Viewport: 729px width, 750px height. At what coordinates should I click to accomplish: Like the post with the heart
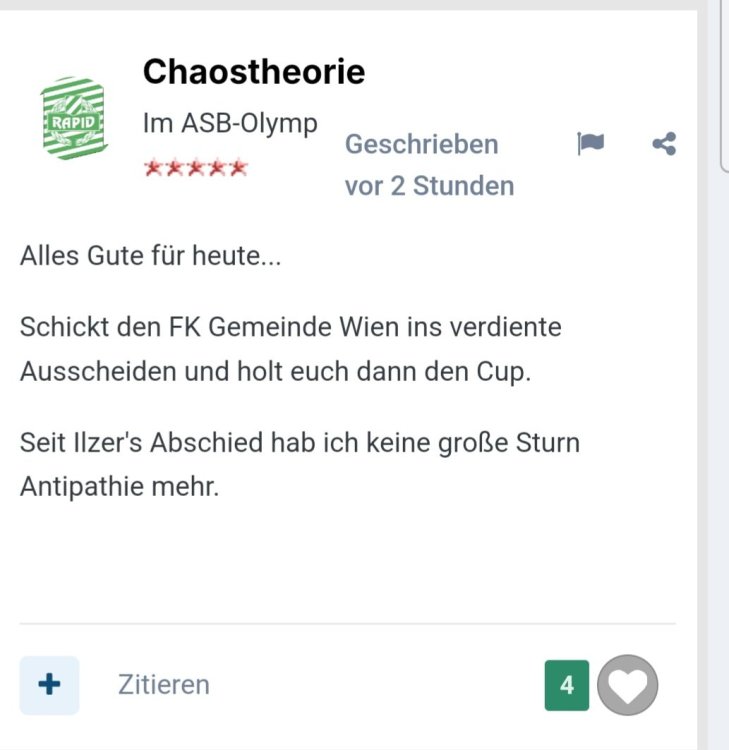pos(628,685)
